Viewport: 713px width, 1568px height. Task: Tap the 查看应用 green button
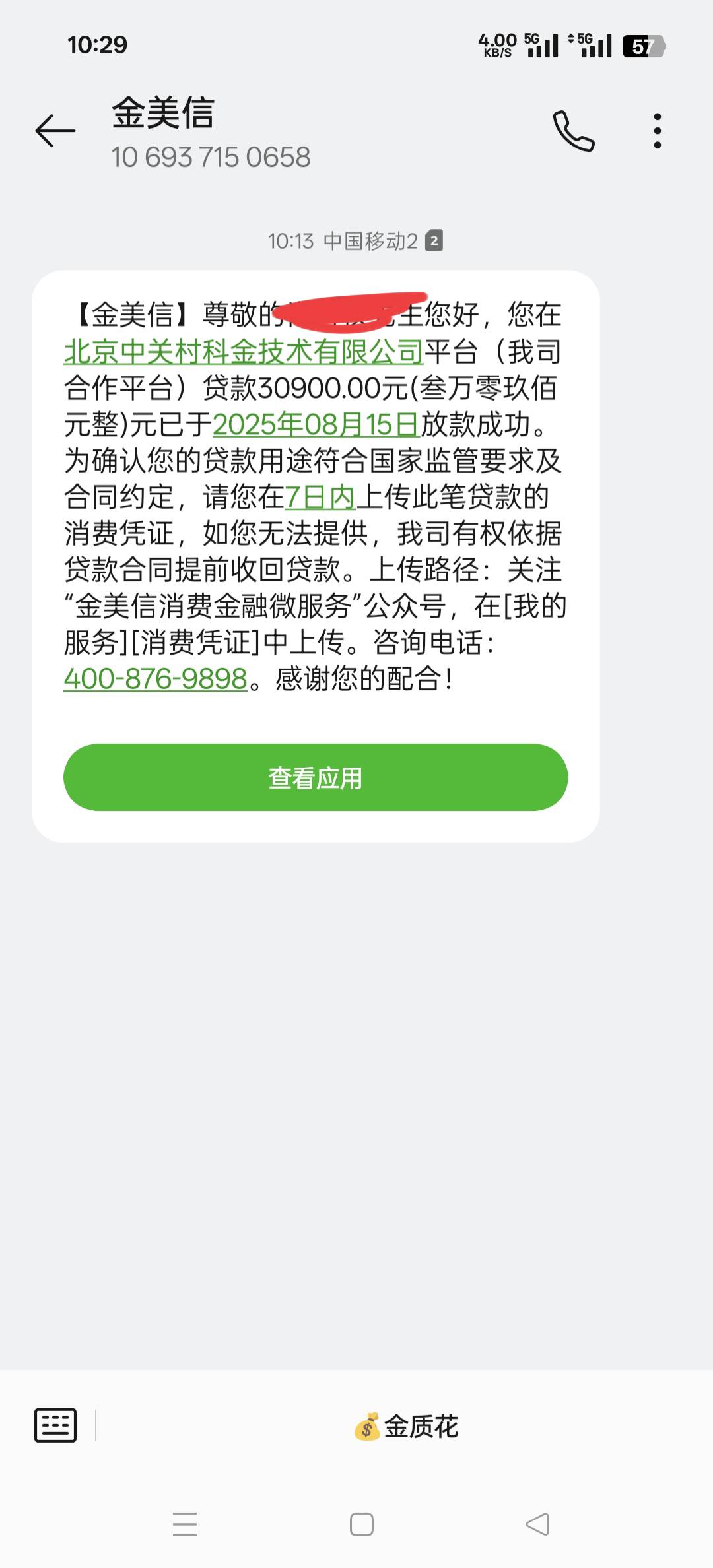click(x=316, y=777)
